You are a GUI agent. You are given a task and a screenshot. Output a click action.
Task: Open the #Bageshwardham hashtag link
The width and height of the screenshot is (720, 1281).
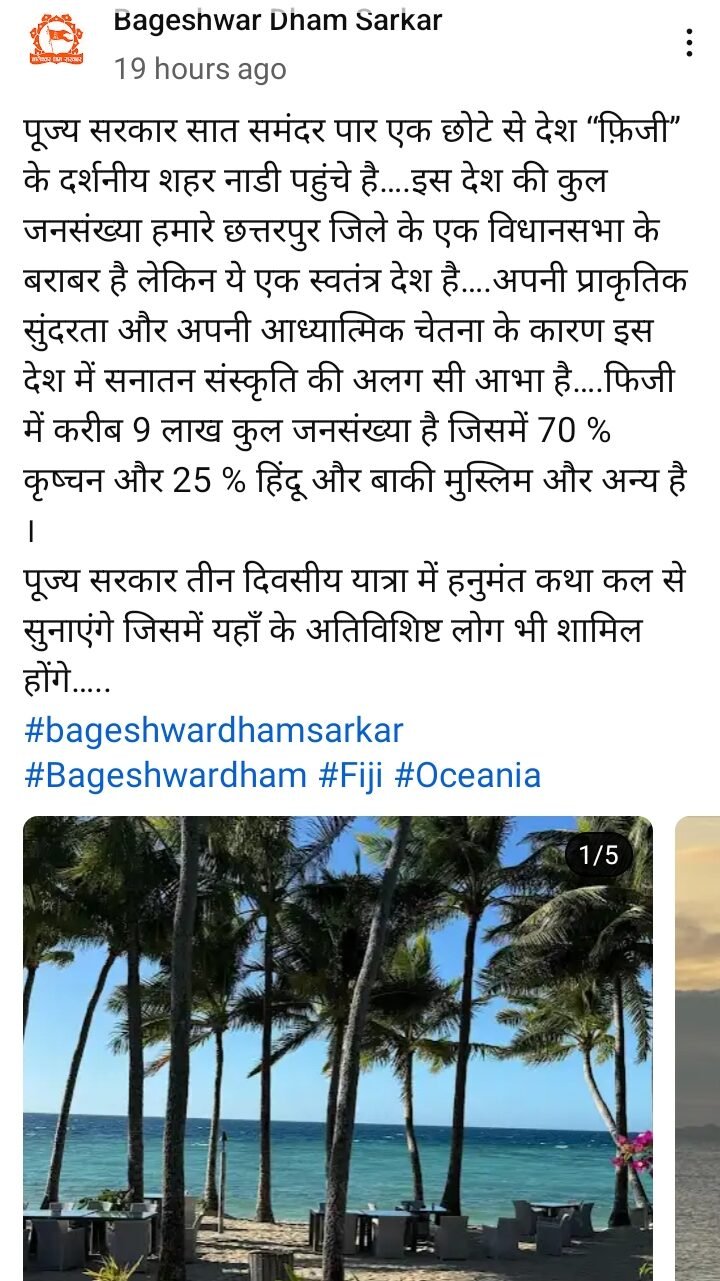click(165, 775)
